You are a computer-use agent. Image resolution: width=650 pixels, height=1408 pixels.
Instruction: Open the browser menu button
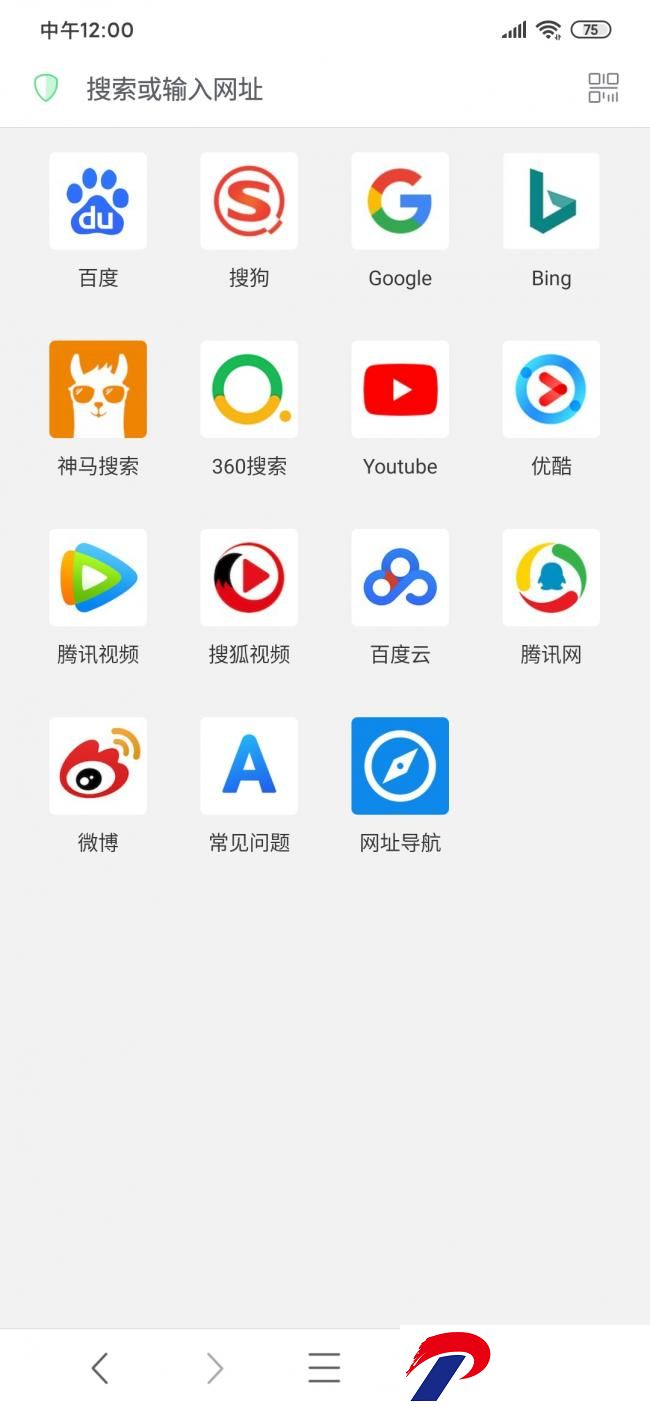tap(324, 1367)
